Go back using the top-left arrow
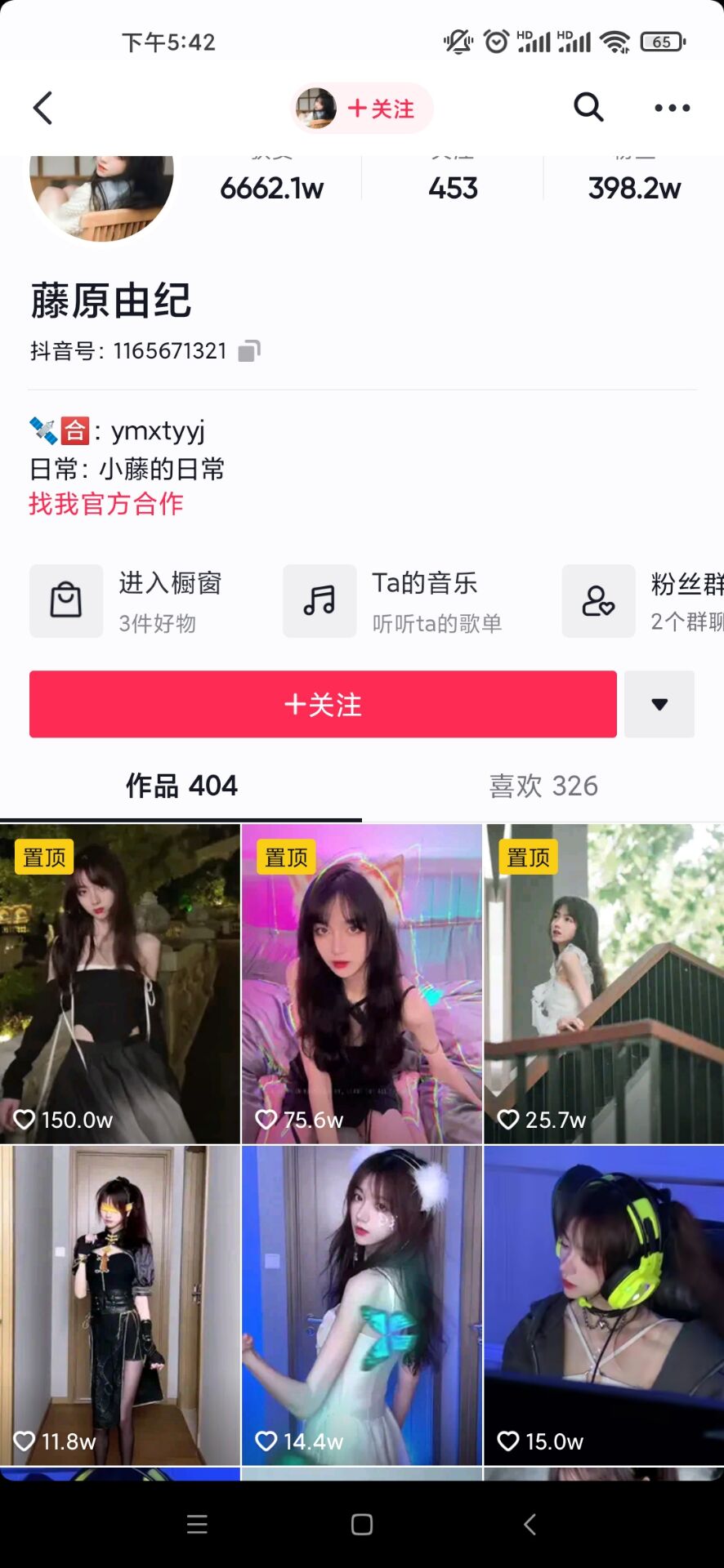 [42, 108]
